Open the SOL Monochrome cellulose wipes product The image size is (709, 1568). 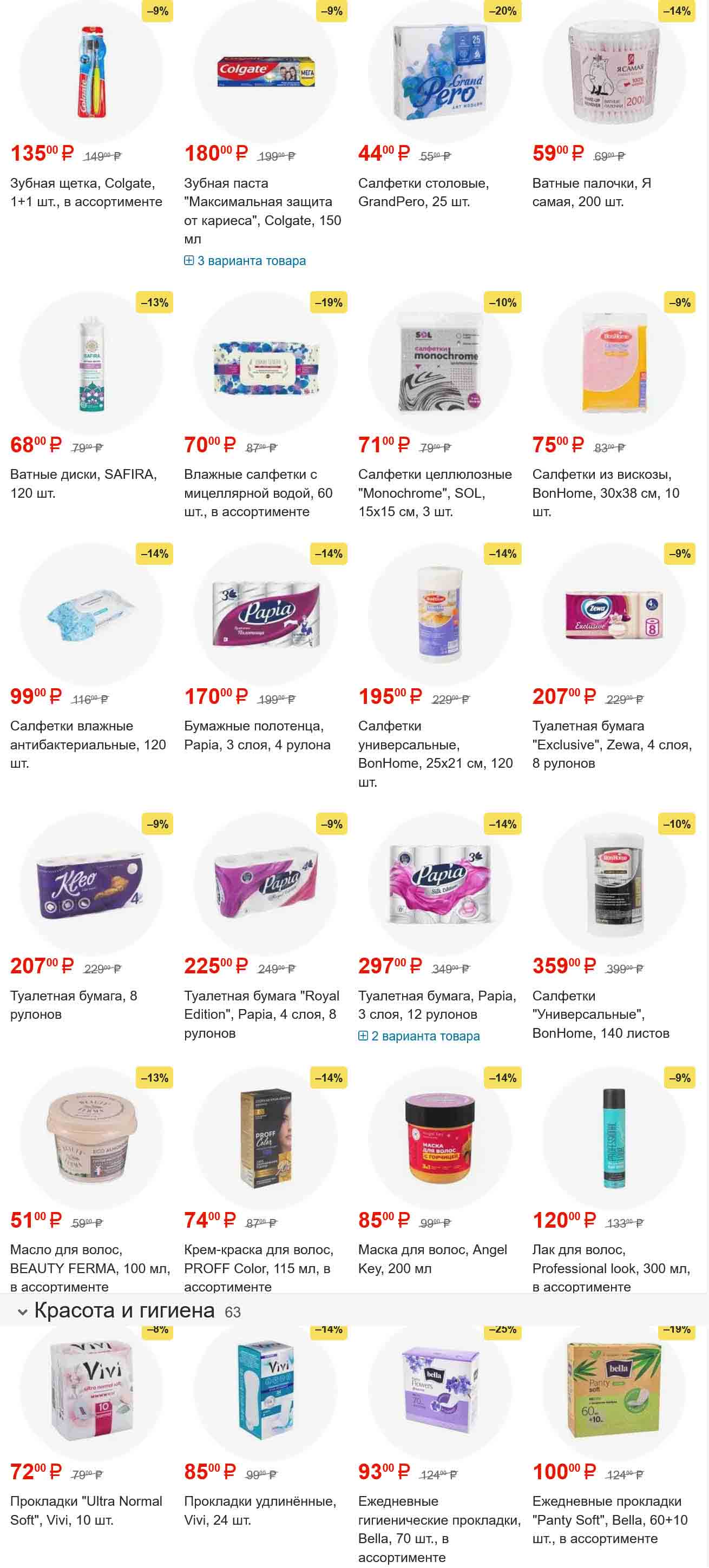click(x=434, y=492)
